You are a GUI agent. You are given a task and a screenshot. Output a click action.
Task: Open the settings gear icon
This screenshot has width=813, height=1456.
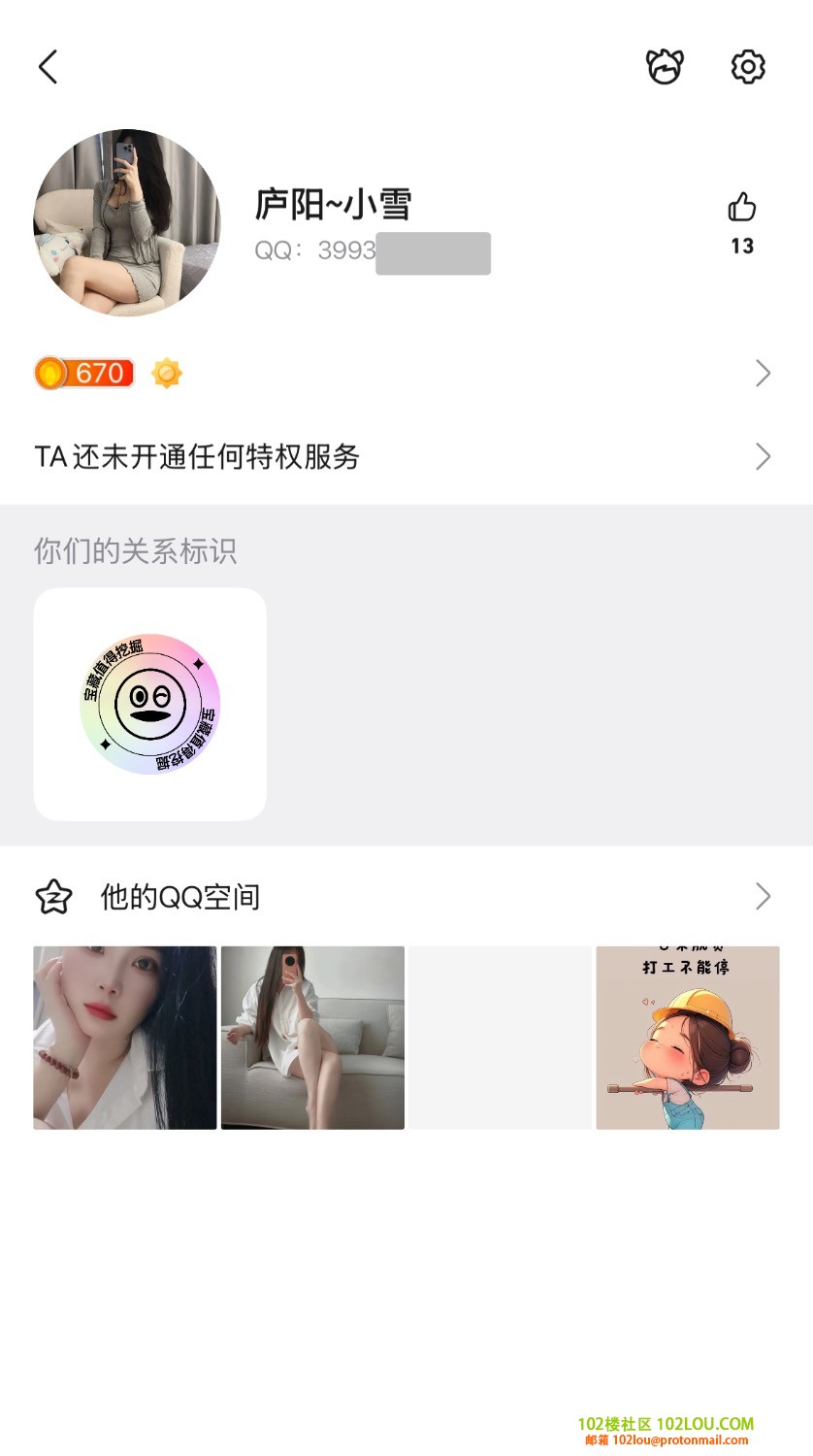point(748,67)
